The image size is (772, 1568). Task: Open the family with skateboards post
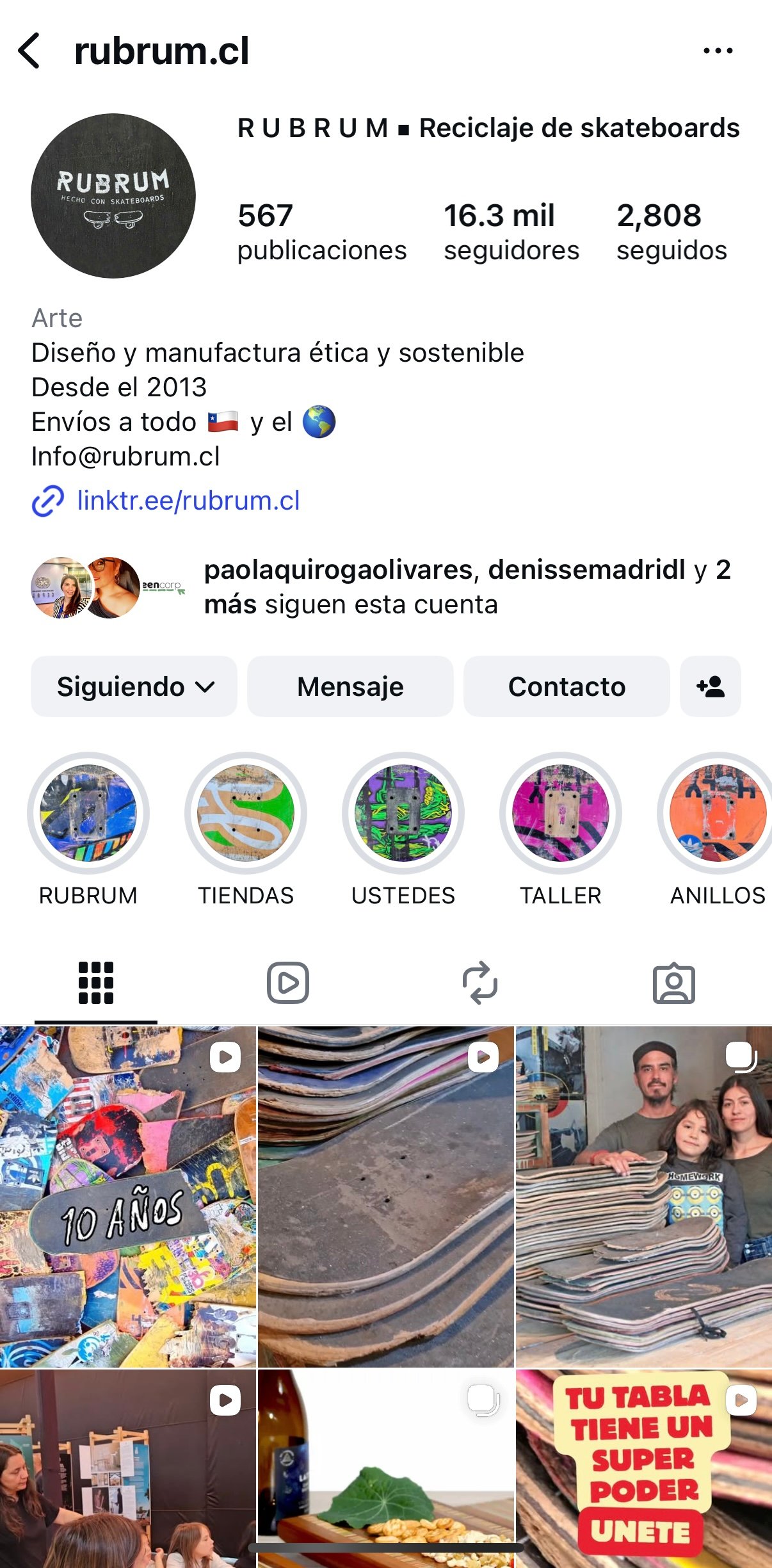643,1196
